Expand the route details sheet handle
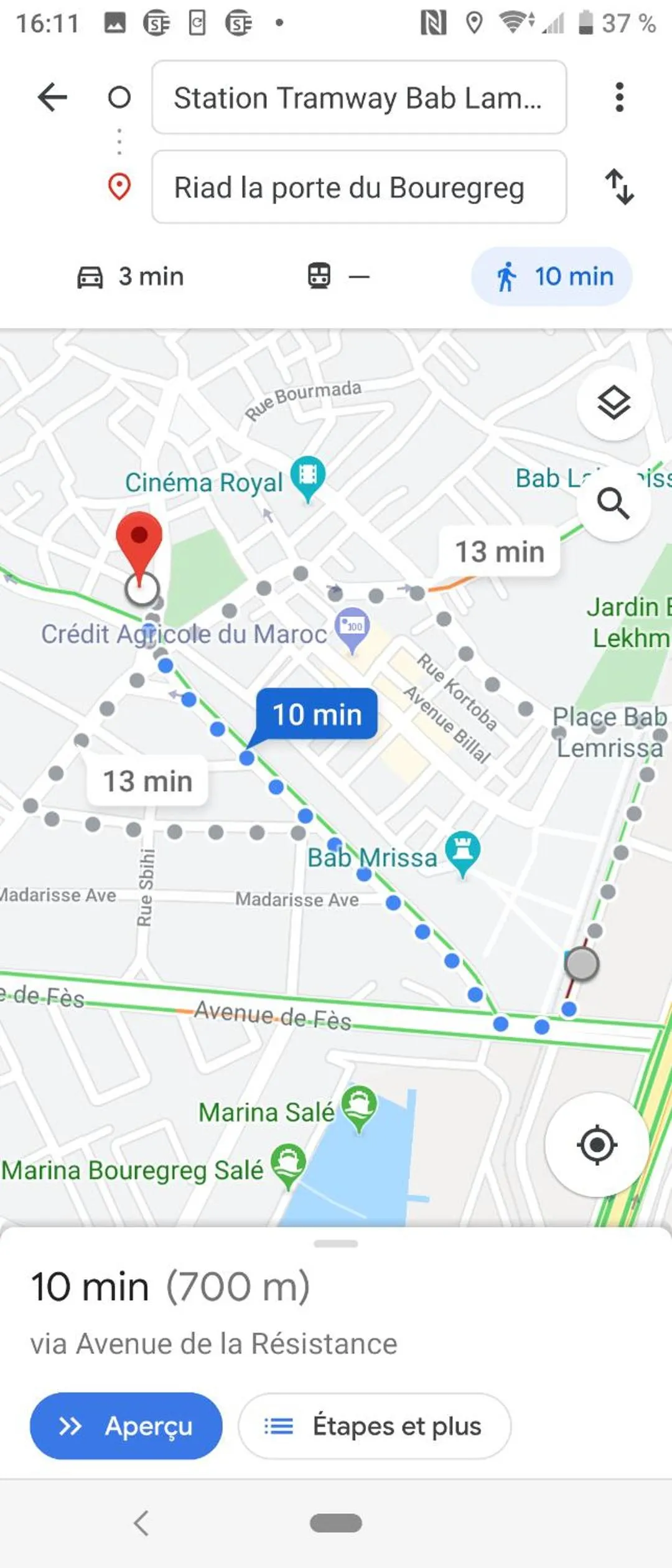Screen dimensions: 672x1568 tap(336, 1244)
